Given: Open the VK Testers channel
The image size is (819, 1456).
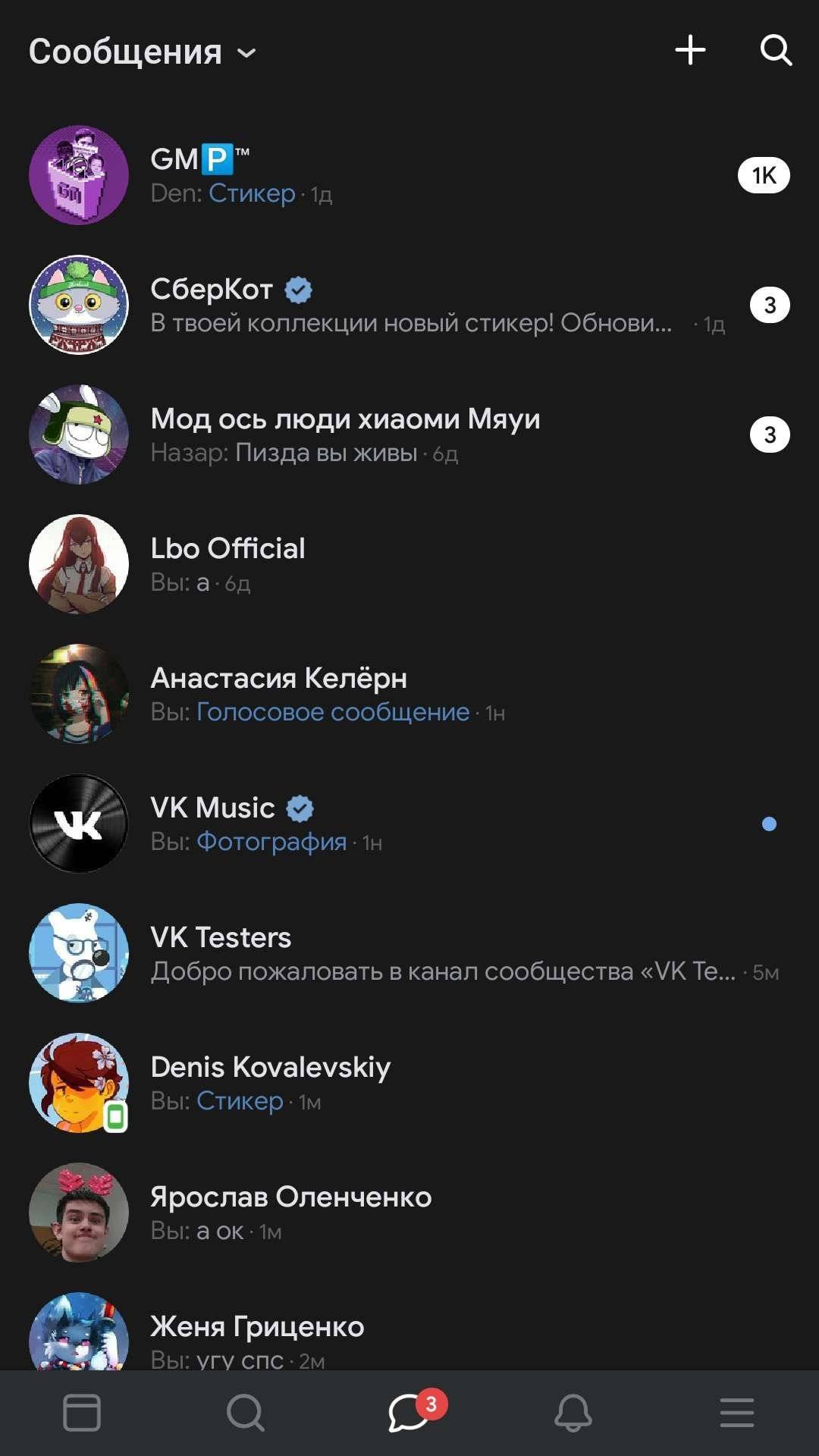Looking at the screenshot, I should pyautogui.click(x=409, y=953).
